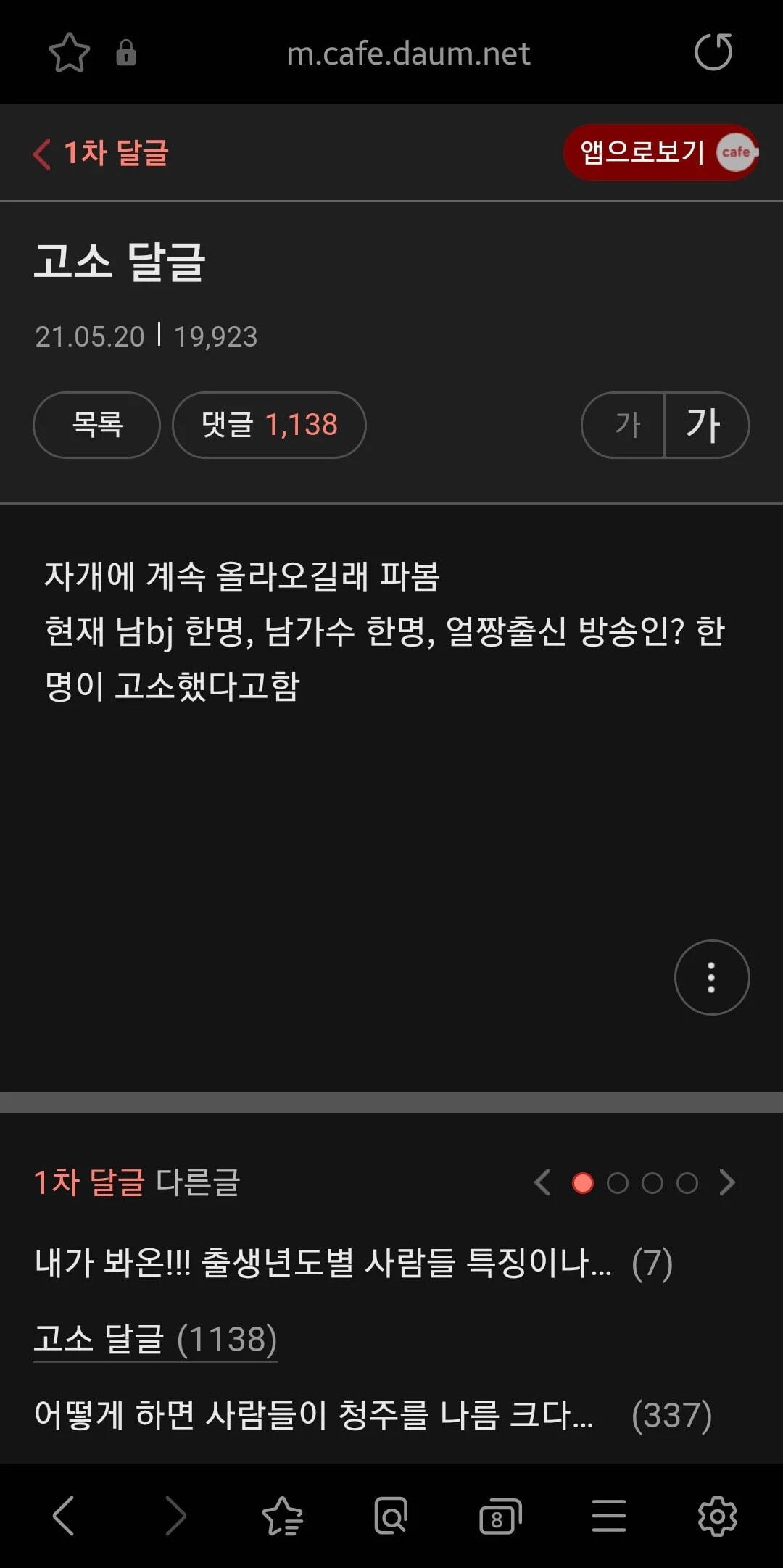Go back to 1차 달글 board
The image size is (783, 1568).
pyautogui.click(x=101, y=153)
